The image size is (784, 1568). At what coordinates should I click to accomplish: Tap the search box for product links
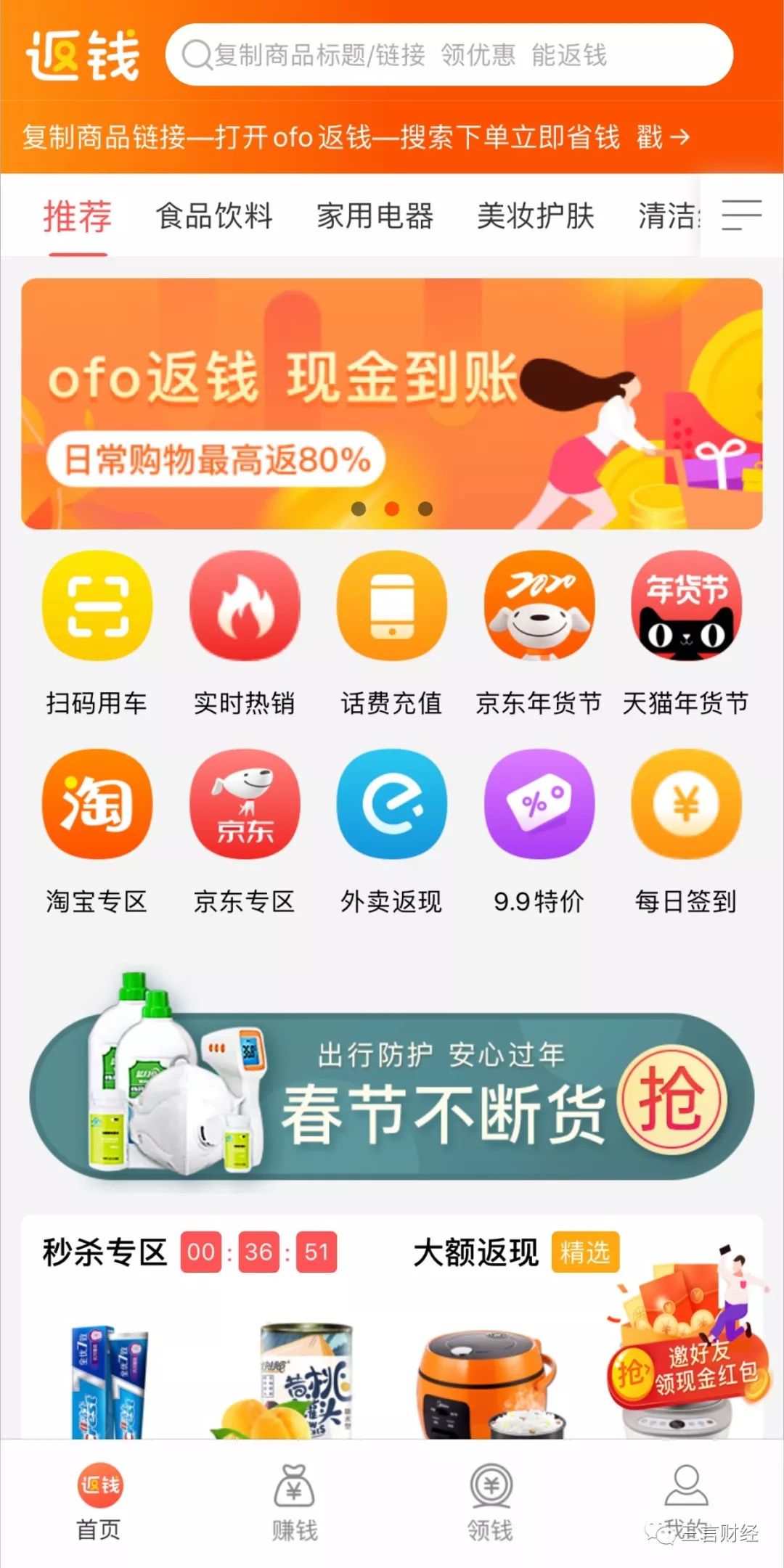449,55
